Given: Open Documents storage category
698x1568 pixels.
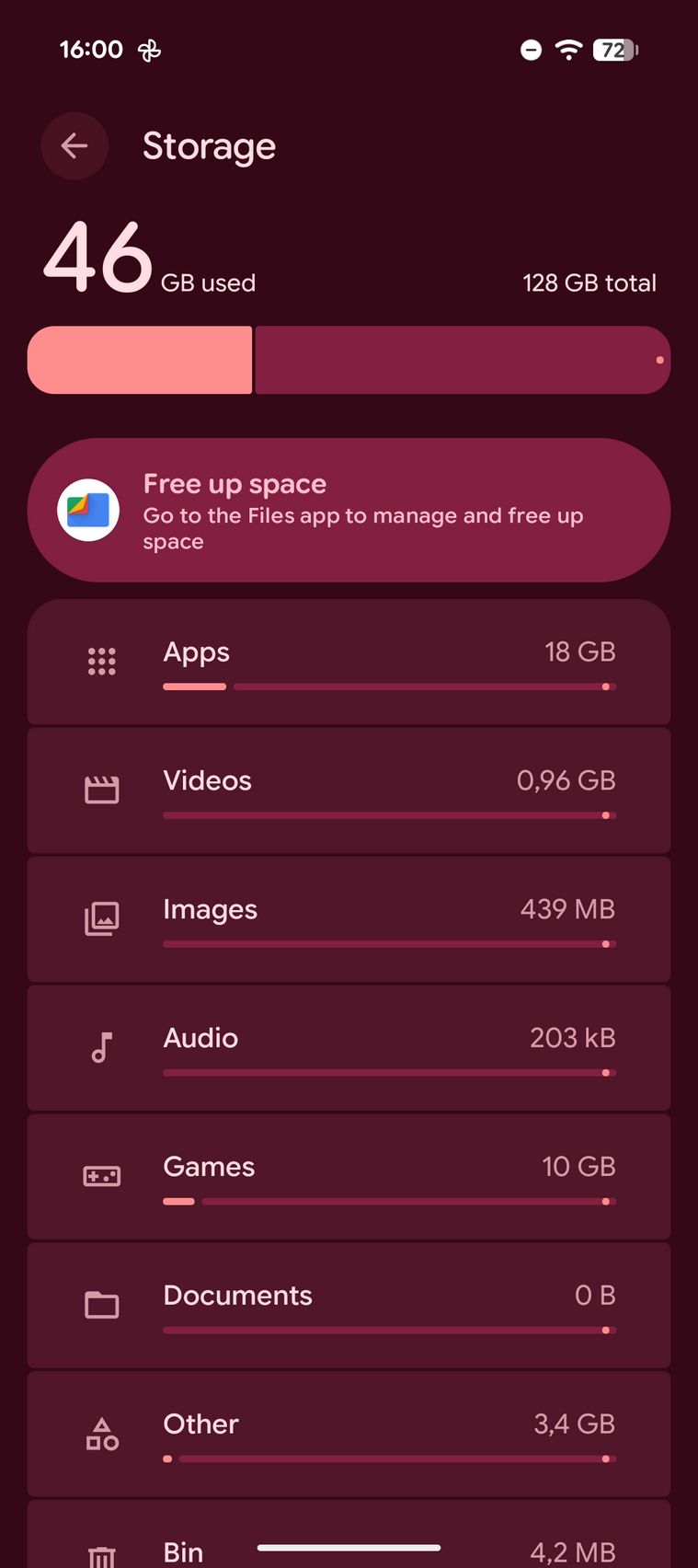Looking at the screenshot, I should click(349, 1306).
